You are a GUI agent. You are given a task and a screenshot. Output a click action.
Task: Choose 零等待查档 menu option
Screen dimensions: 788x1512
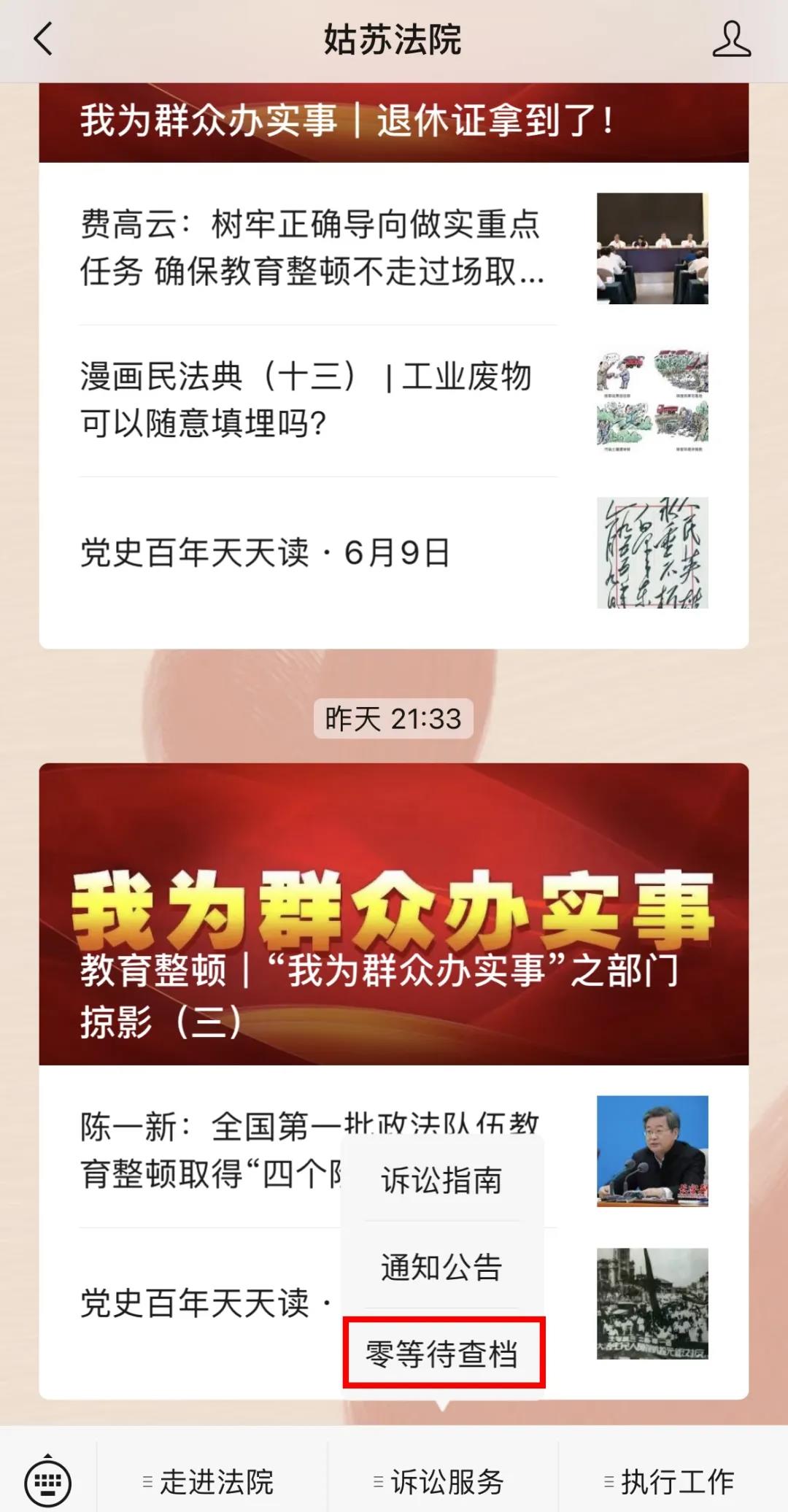tap(444, 1354)
